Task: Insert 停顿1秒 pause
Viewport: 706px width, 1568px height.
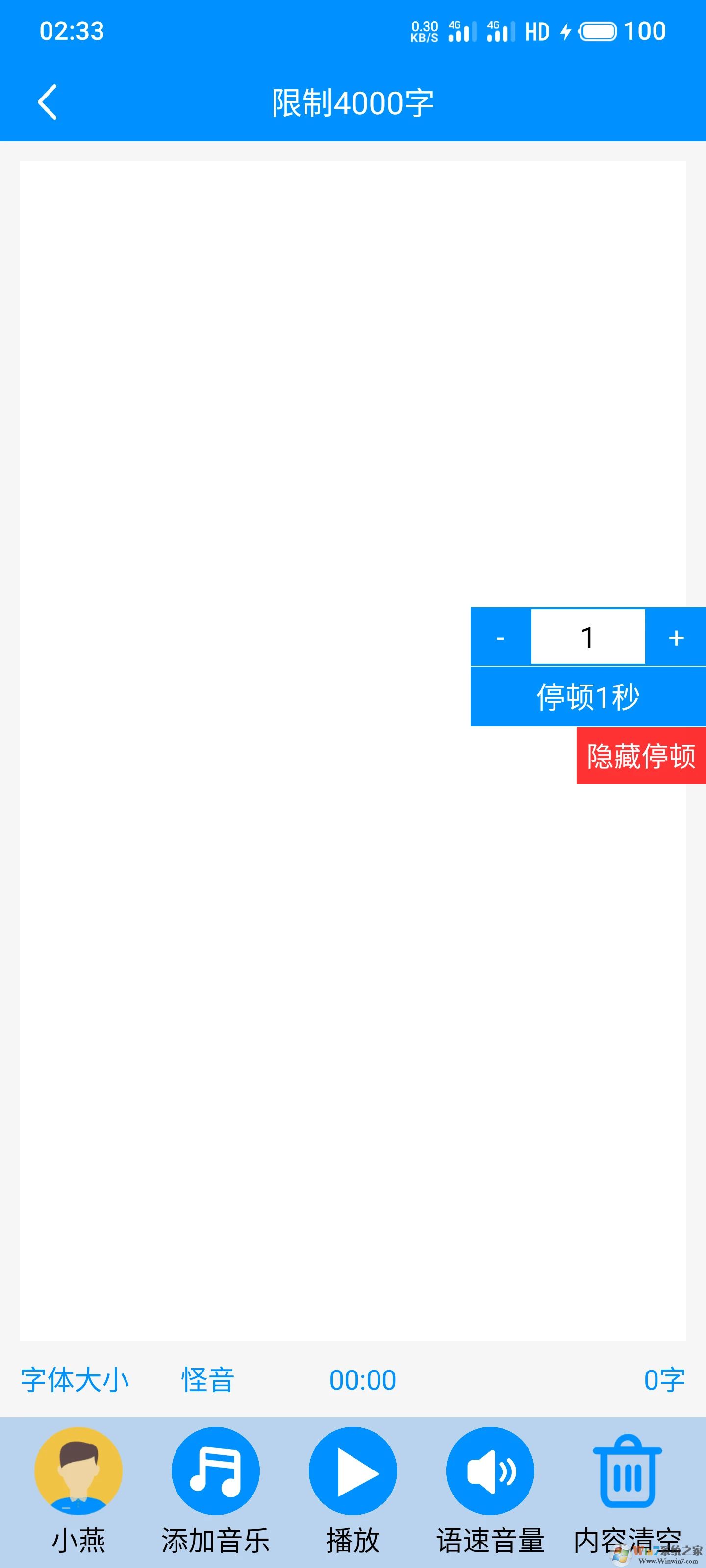Action: tap(587, 697)
